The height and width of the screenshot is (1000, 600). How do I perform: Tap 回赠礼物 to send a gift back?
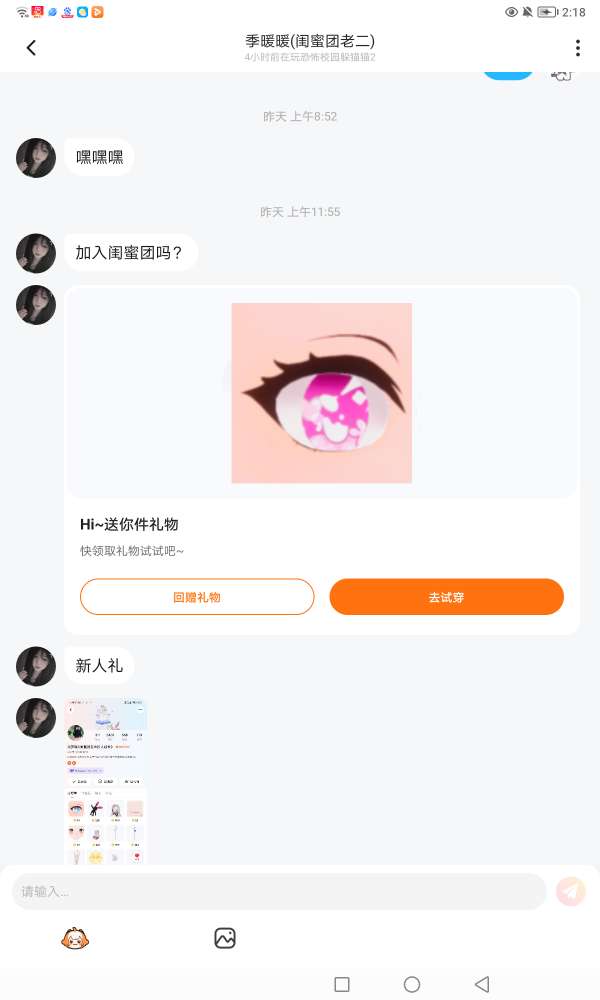pyautogui.click(x=197, y=597)
